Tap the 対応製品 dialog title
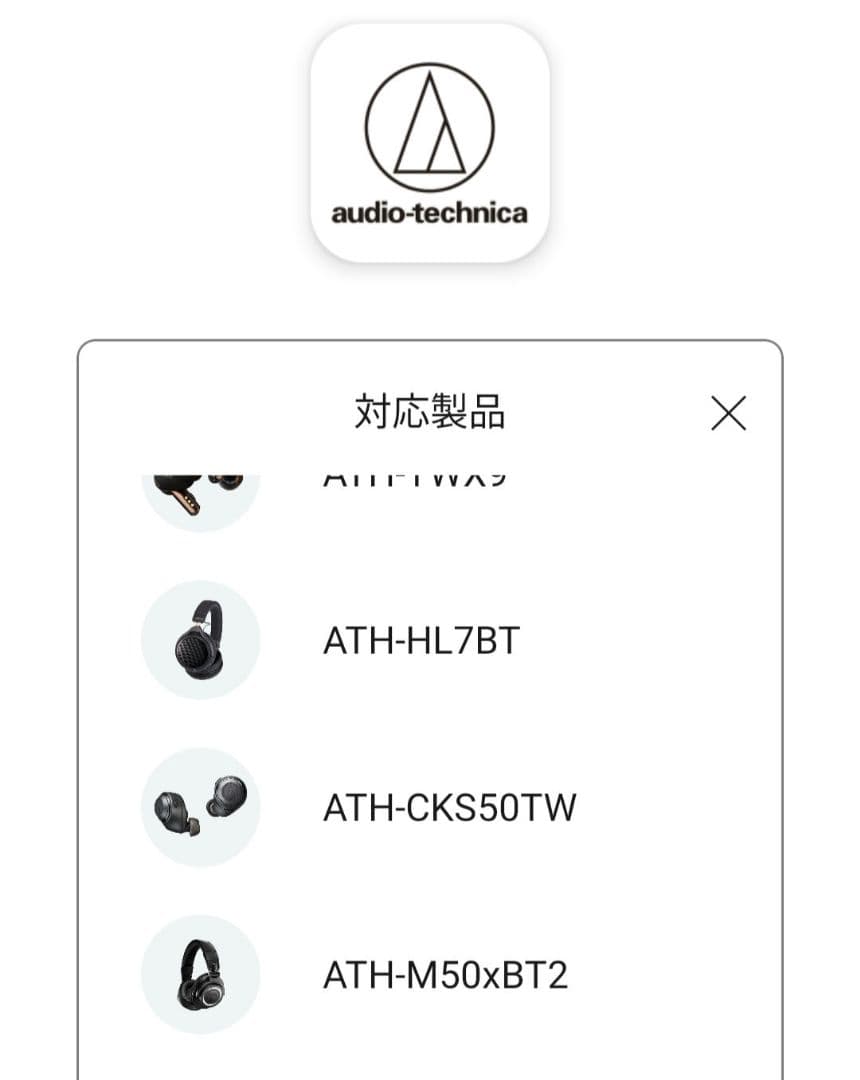Viewport: 860px width, 1080px height. tap(430, 412)
